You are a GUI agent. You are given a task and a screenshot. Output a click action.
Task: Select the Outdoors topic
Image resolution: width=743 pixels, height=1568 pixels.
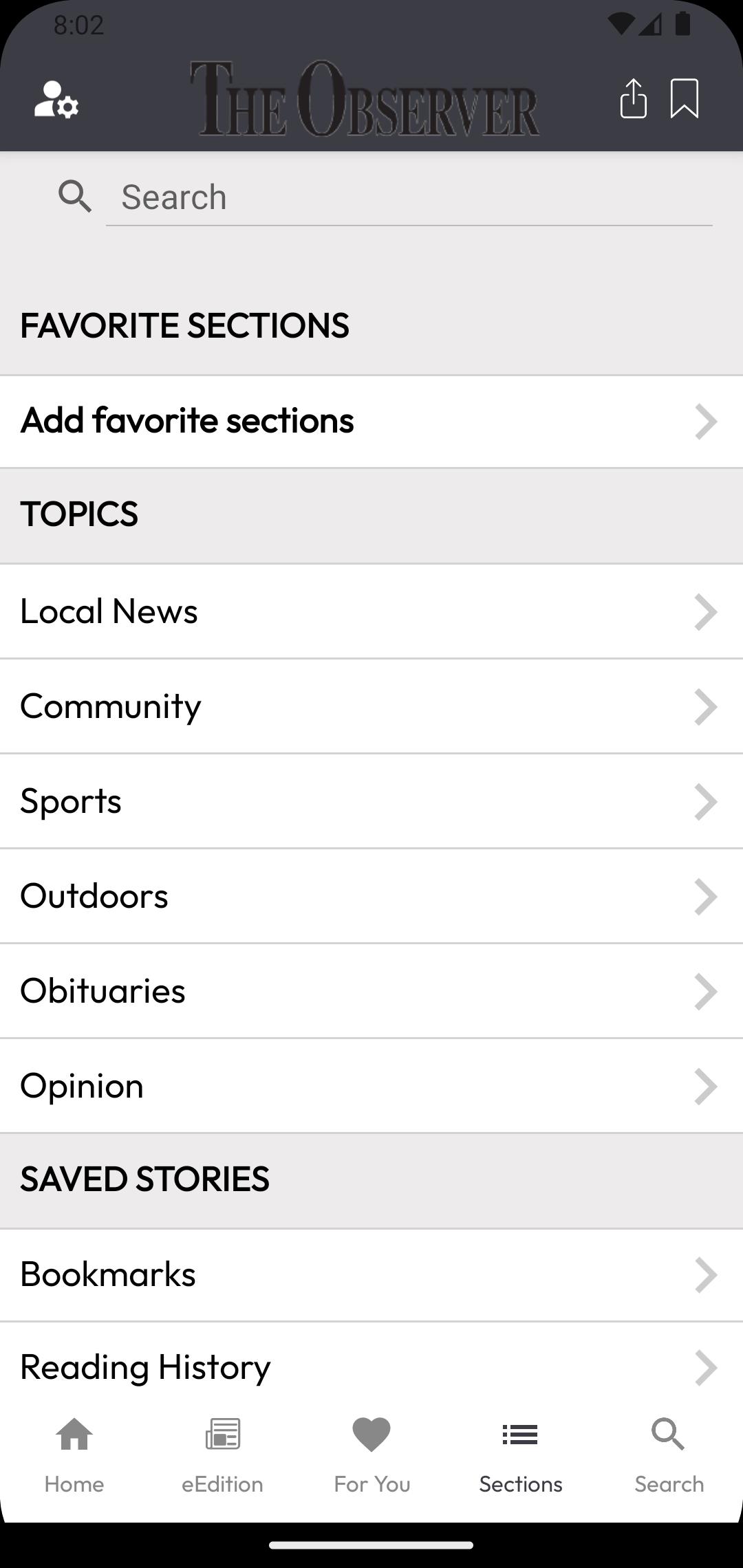pyautogui.click(x=371, y=896)
